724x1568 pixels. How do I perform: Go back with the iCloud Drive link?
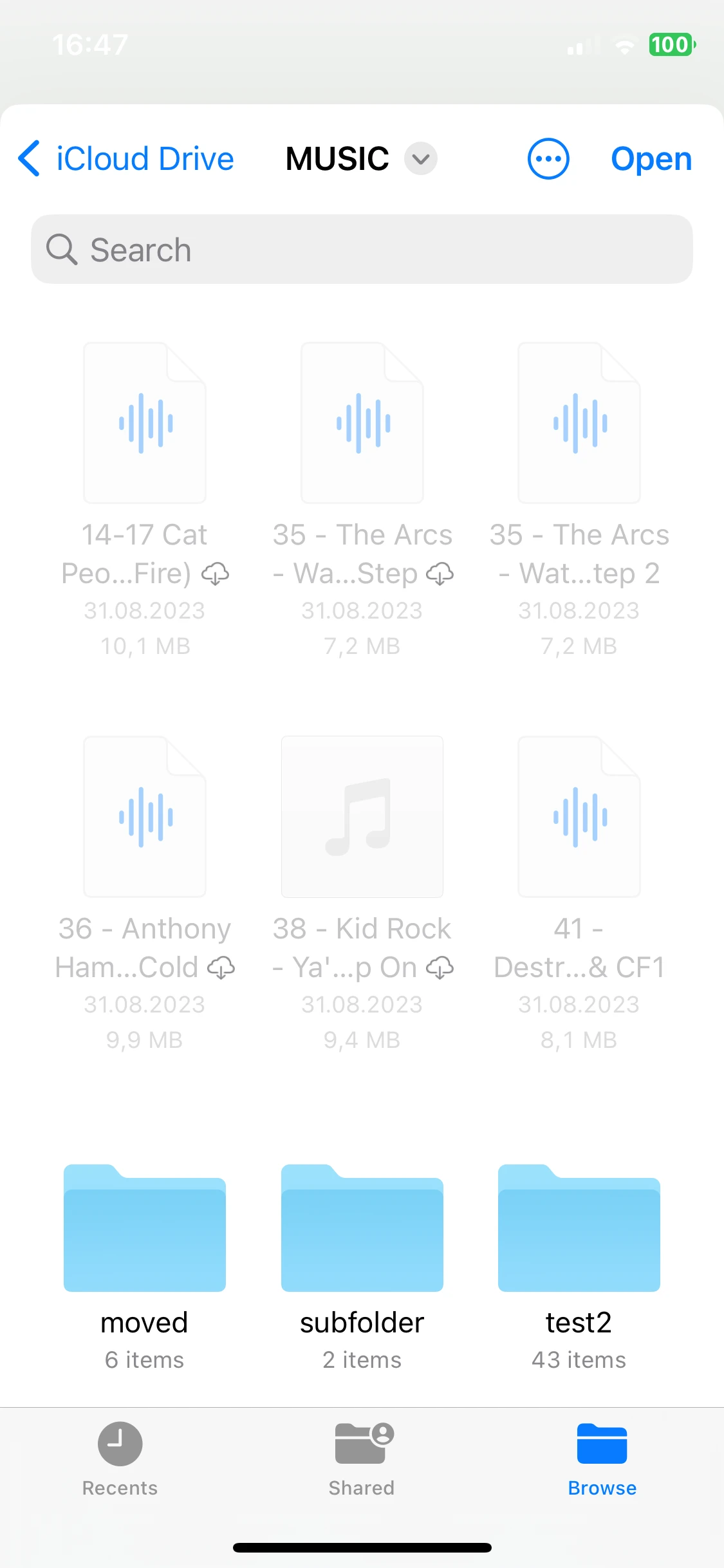click(x=144, y=158)
